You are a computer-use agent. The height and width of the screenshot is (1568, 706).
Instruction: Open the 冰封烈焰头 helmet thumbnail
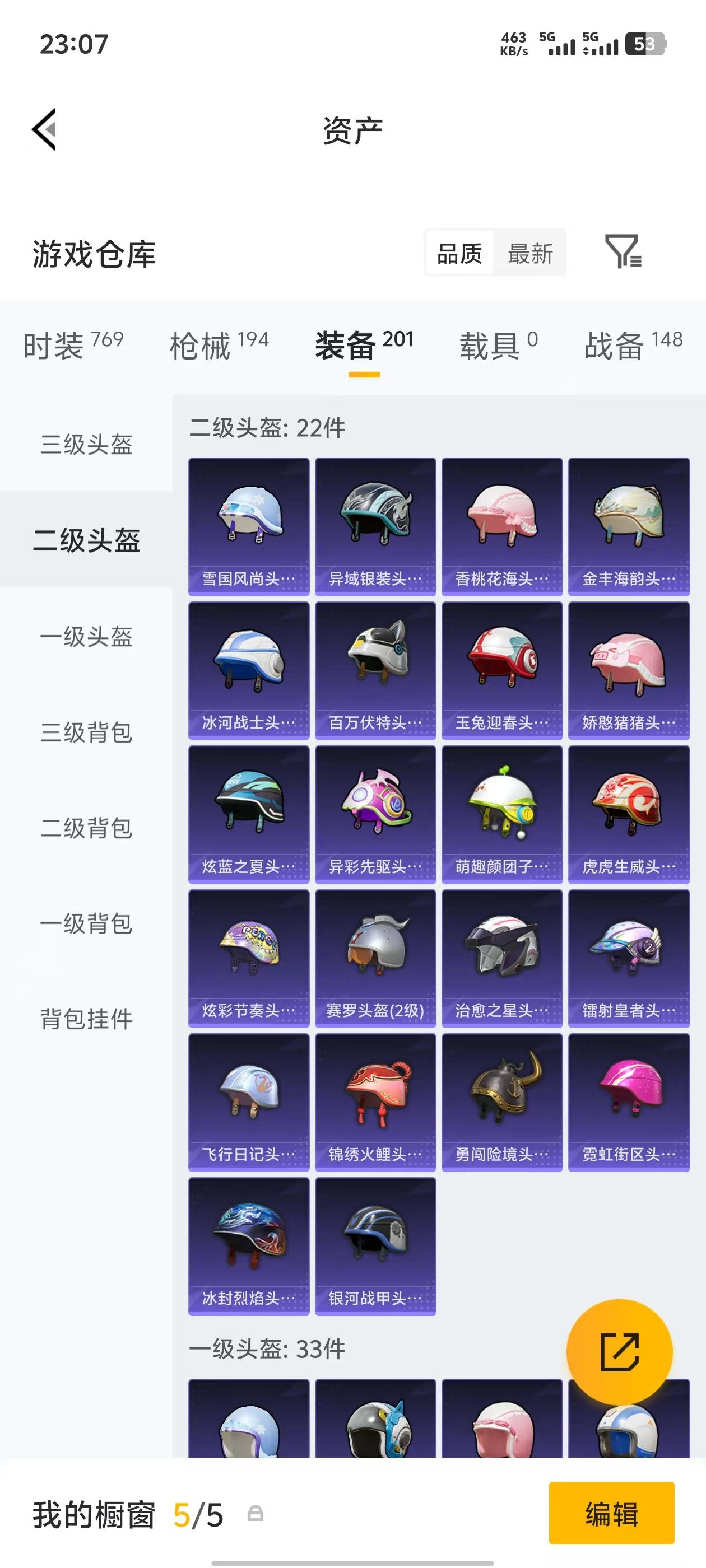click(248, 1248)
